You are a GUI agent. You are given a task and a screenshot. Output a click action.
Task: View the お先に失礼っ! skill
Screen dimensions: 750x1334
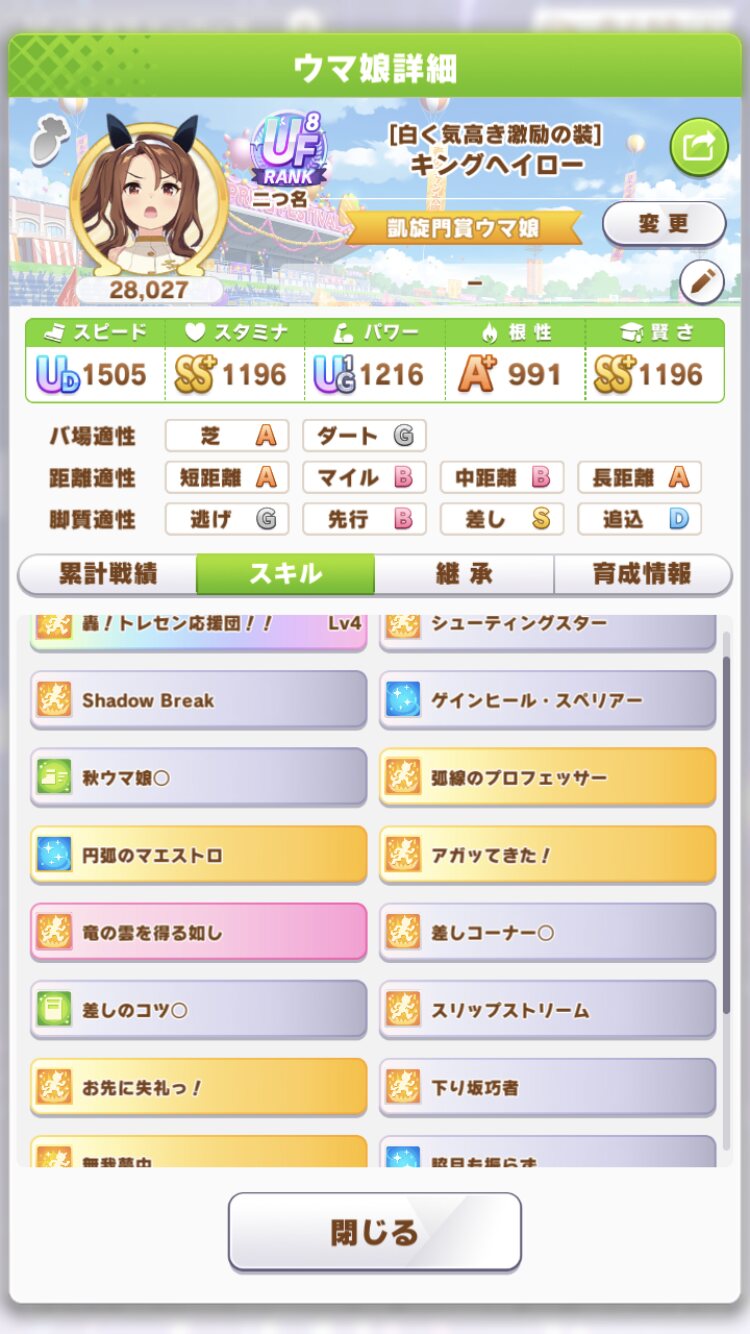pos(198,1087)
